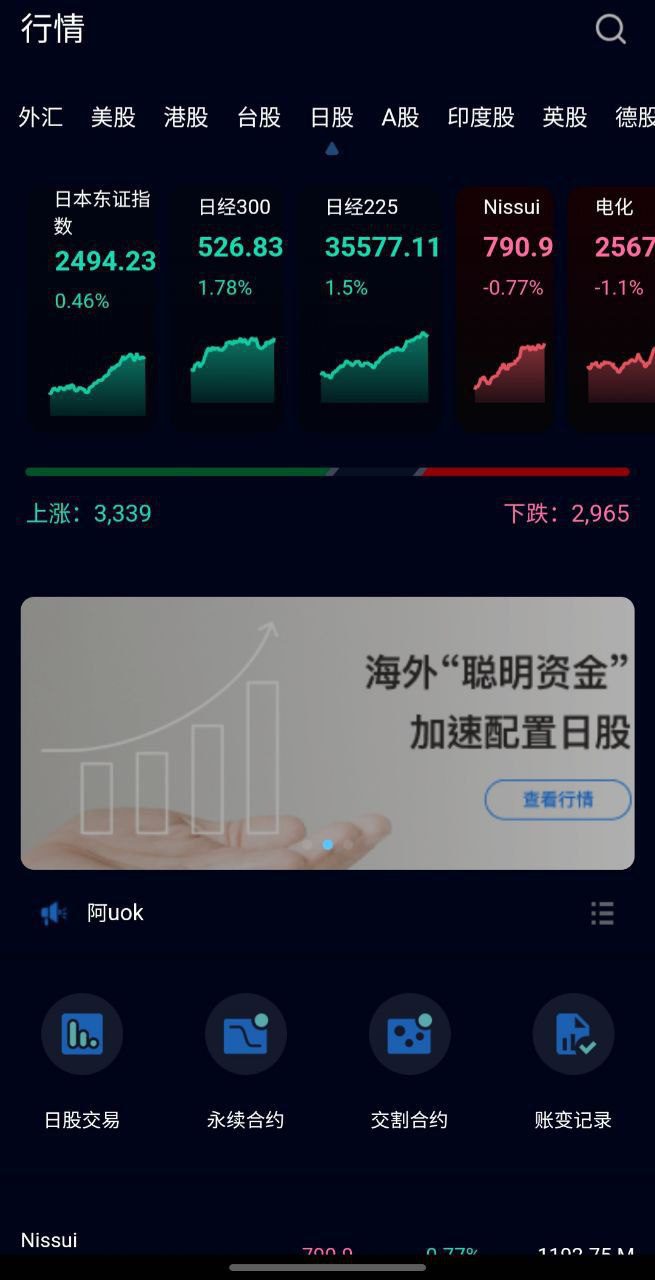Open the 日经300 index card
This screenshot has height=1280, width=655.
(x=234, y=305)
